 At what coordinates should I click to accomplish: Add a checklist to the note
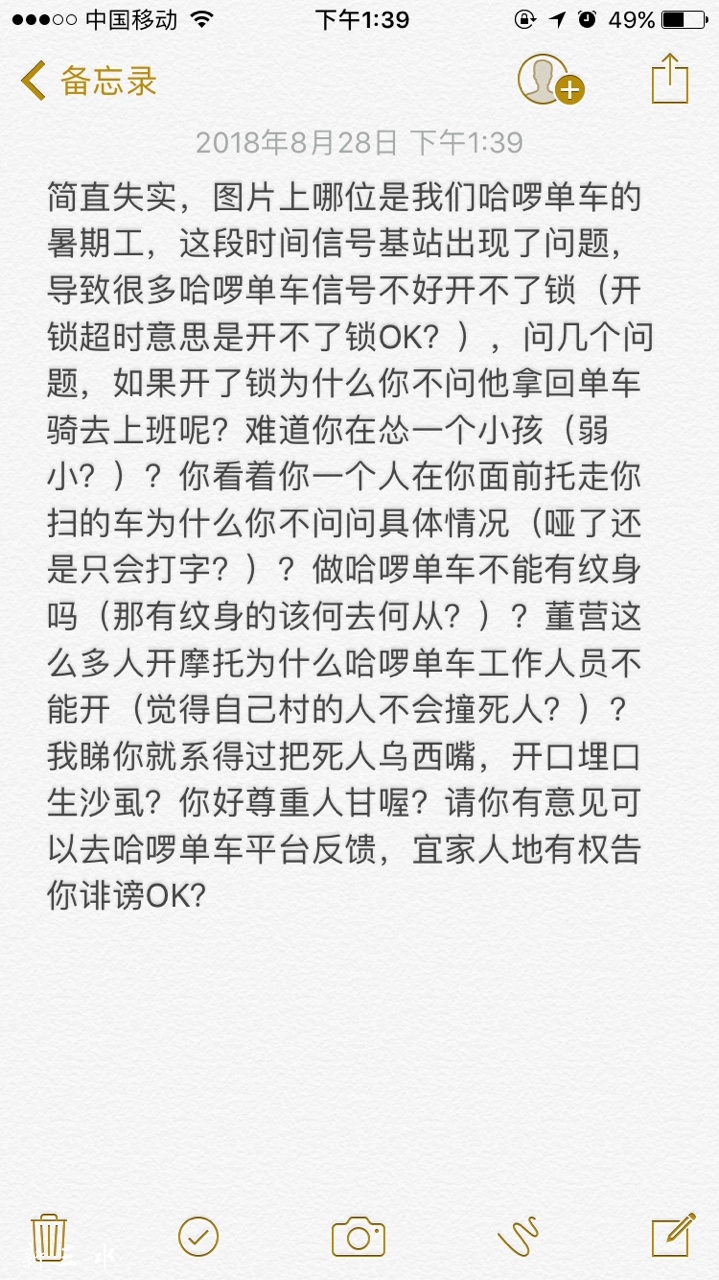point(198,1236)
